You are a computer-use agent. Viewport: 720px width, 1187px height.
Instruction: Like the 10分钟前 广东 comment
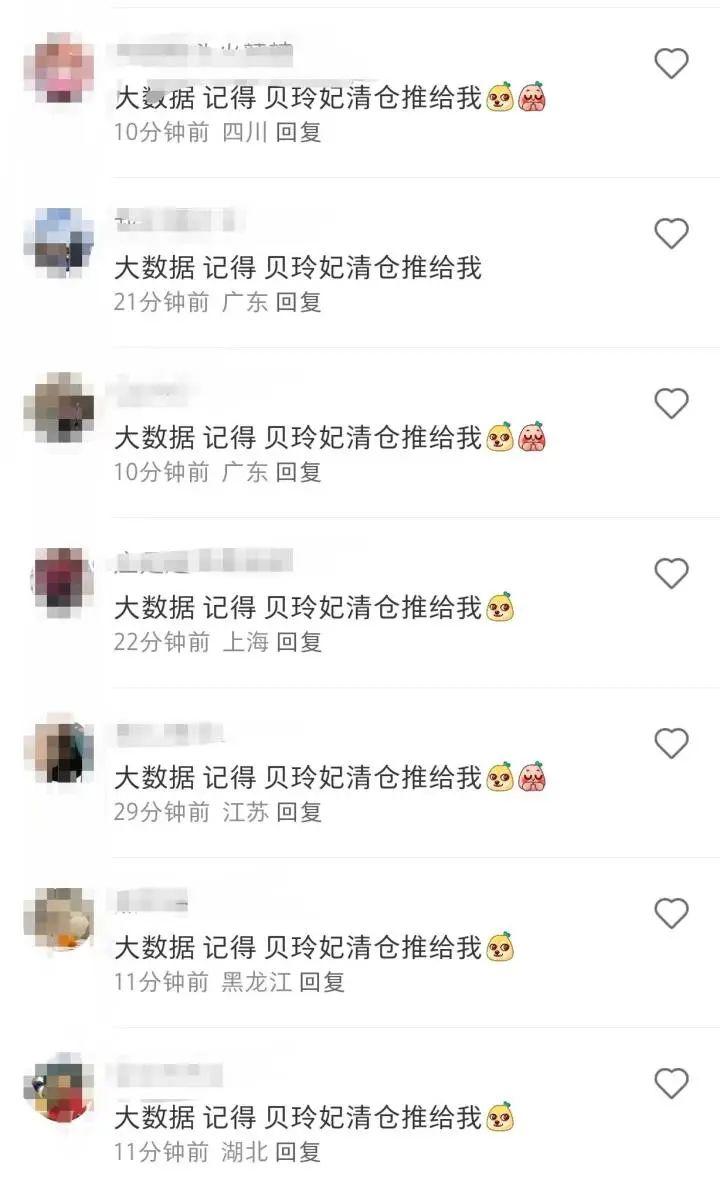pyautogui.click(x=671, y=404)
